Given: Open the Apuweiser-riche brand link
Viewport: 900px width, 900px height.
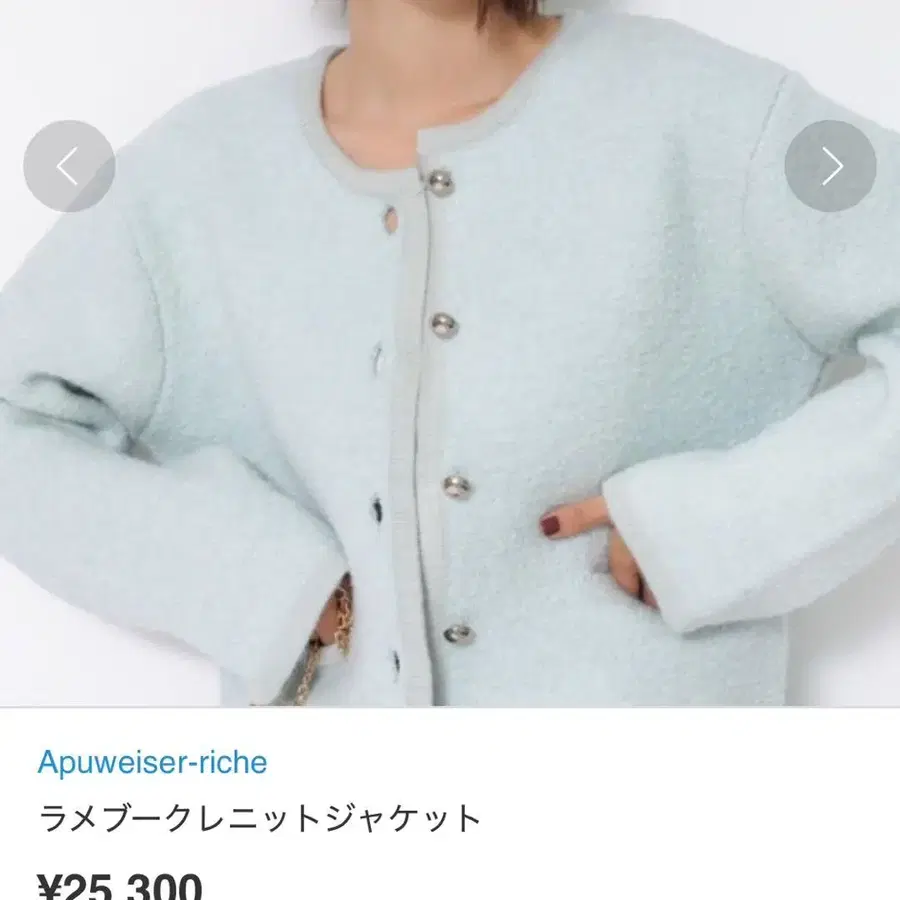Looking at the screenshot, I should tap(152, 763).
